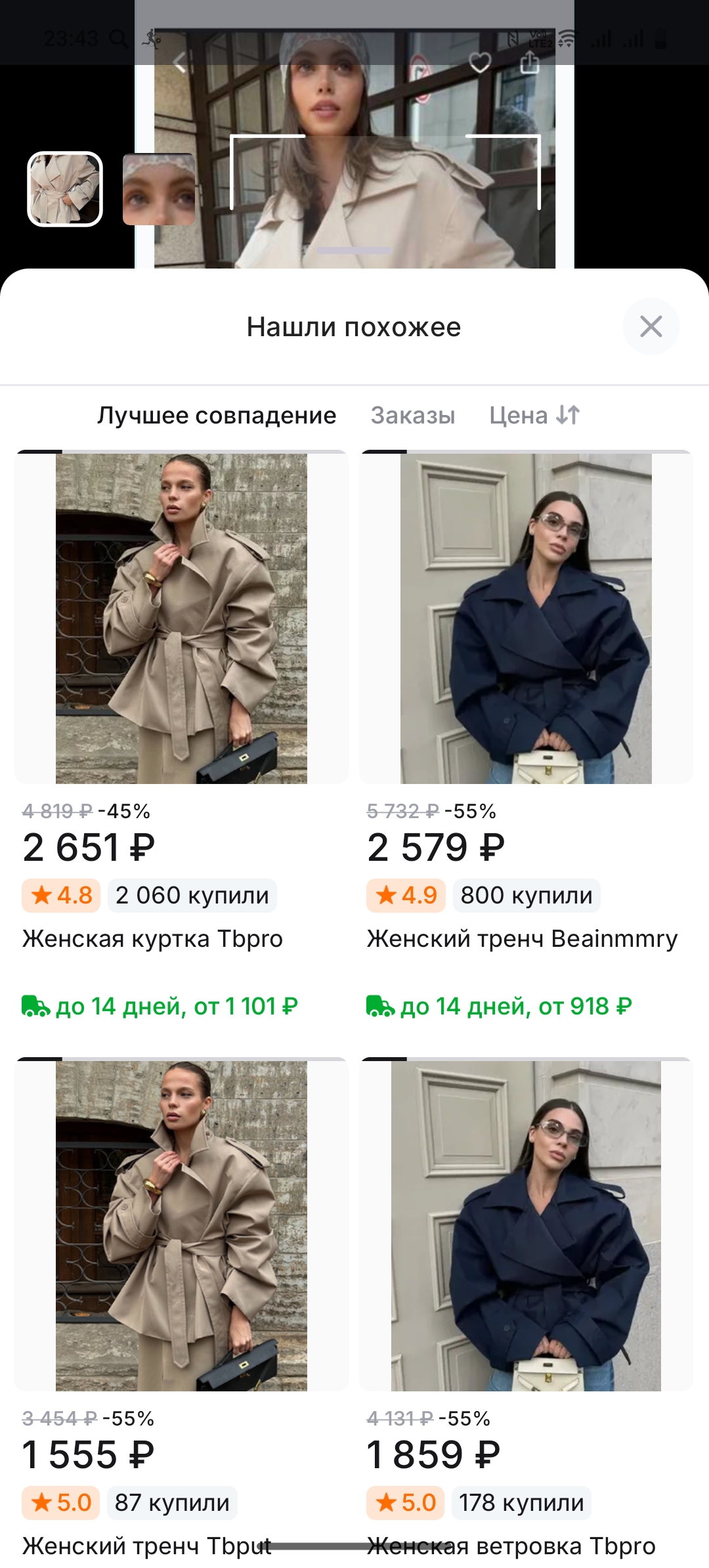This screenshot has width=709, height=1568.
Task: Switch to the Заказы sorting tab
Action: (413, 416)
